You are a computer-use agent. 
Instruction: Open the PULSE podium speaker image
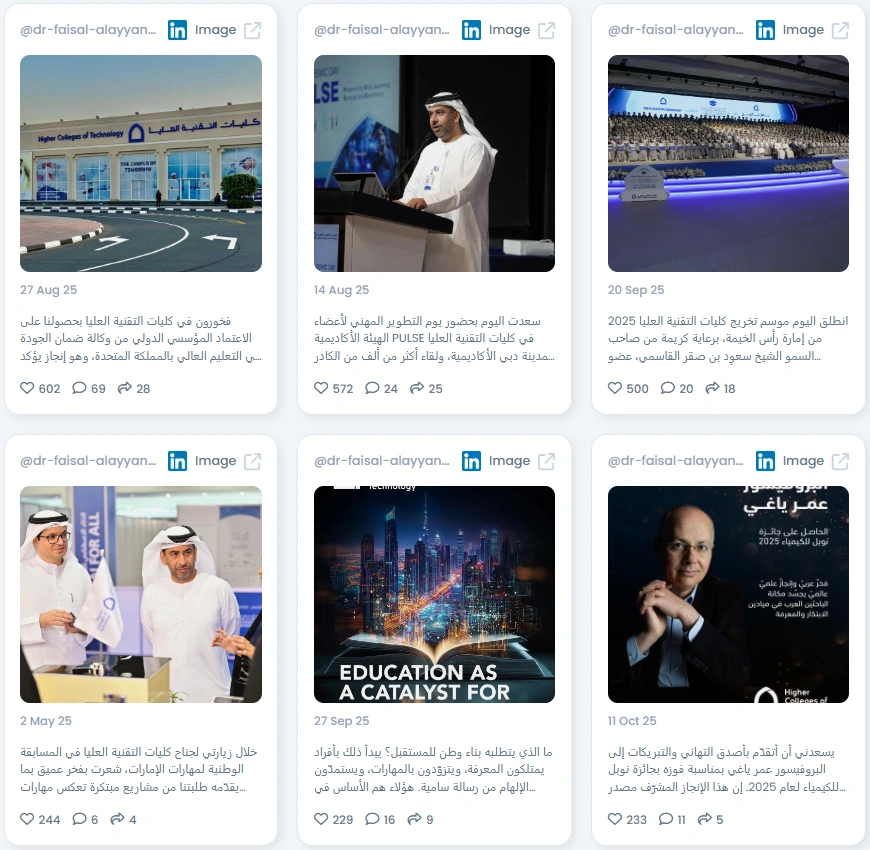434,163
